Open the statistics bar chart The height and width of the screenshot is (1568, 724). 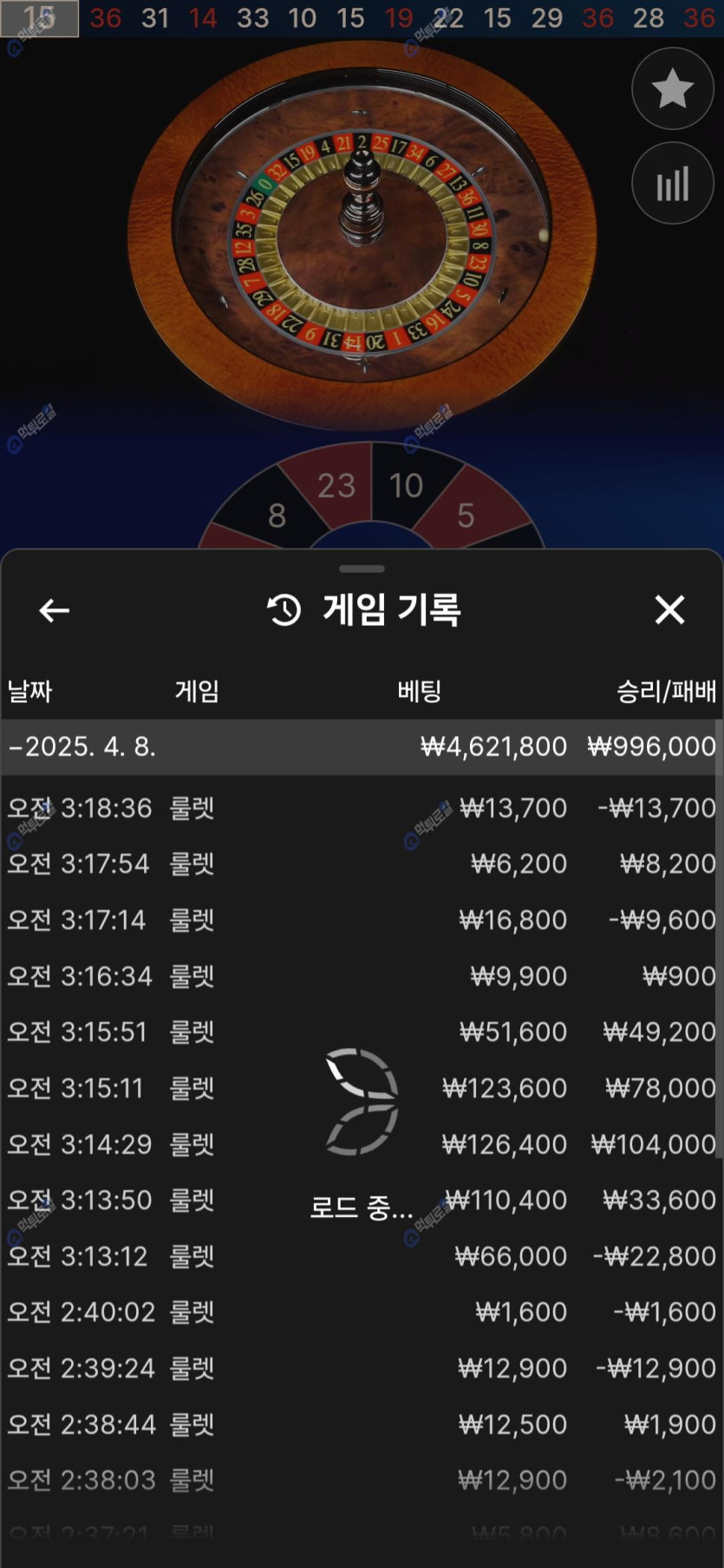point(672,184)
